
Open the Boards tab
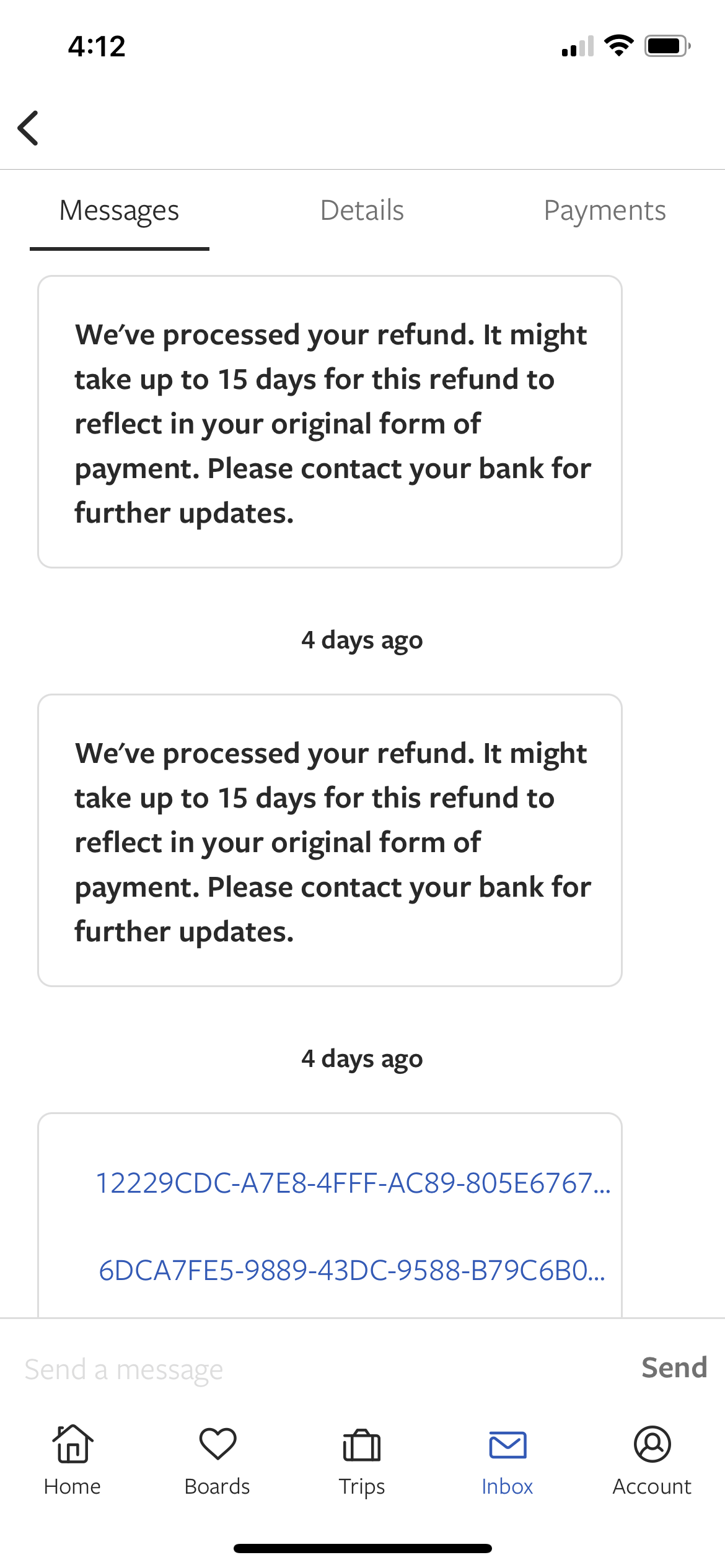point(217,1460)
